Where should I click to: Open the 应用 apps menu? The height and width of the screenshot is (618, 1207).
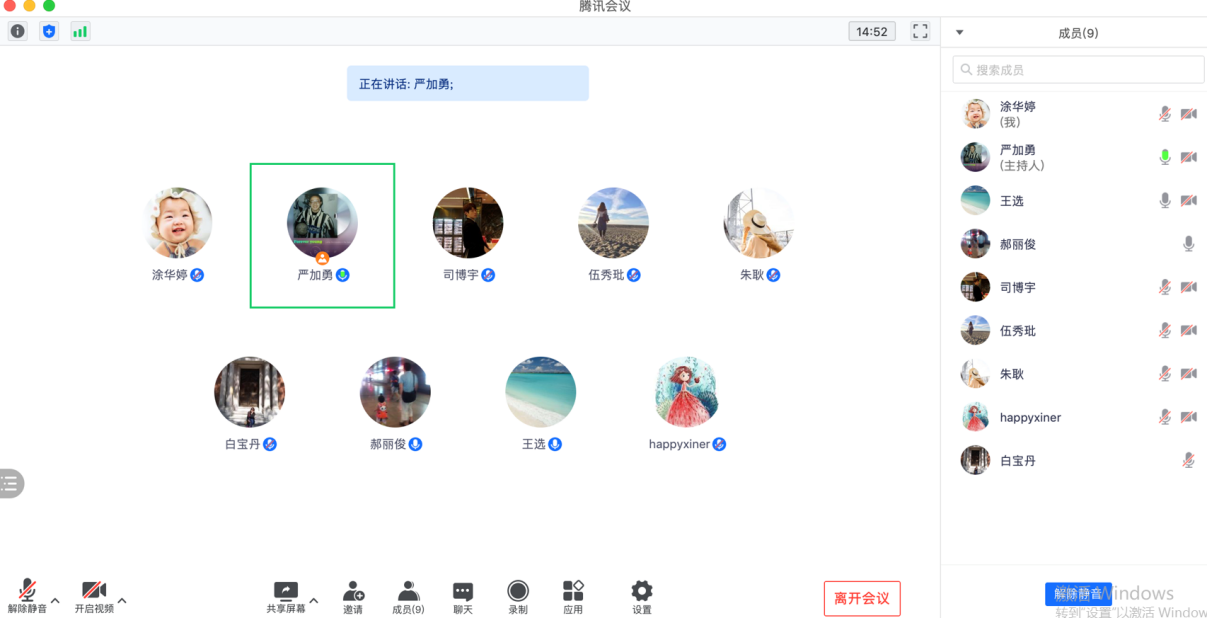[573, 596]
